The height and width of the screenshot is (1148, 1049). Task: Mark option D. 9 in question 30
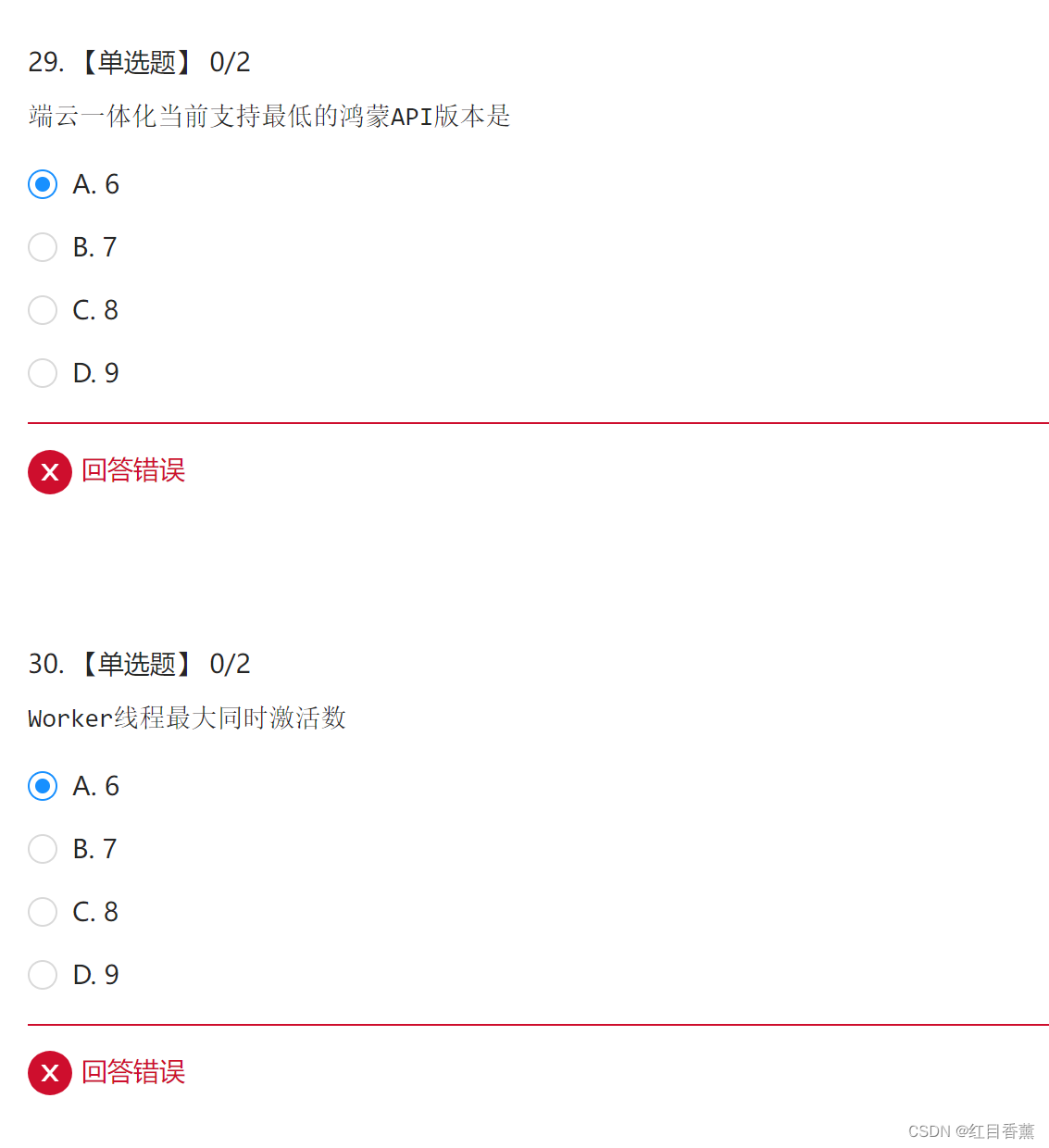(x=43, y=975)
